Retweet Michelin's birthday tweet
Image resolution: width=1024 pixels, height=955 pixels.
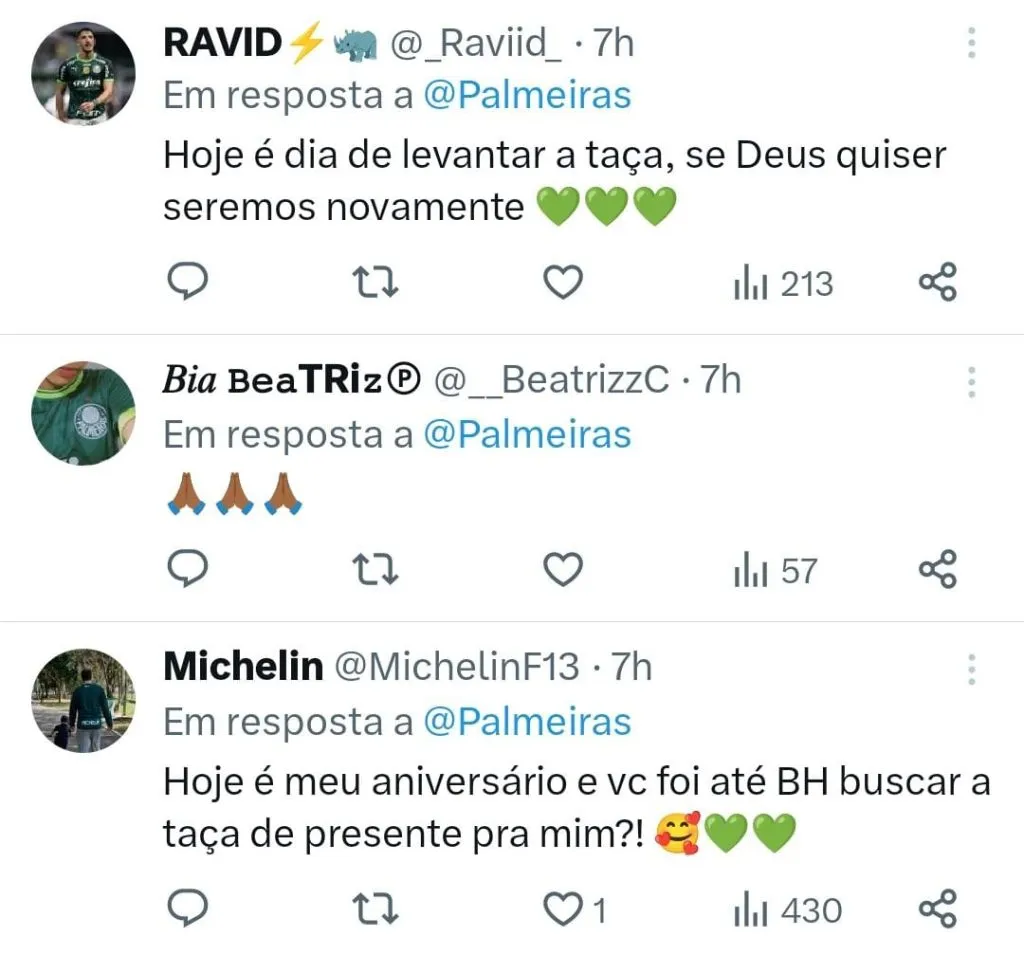tap(378, 910)
